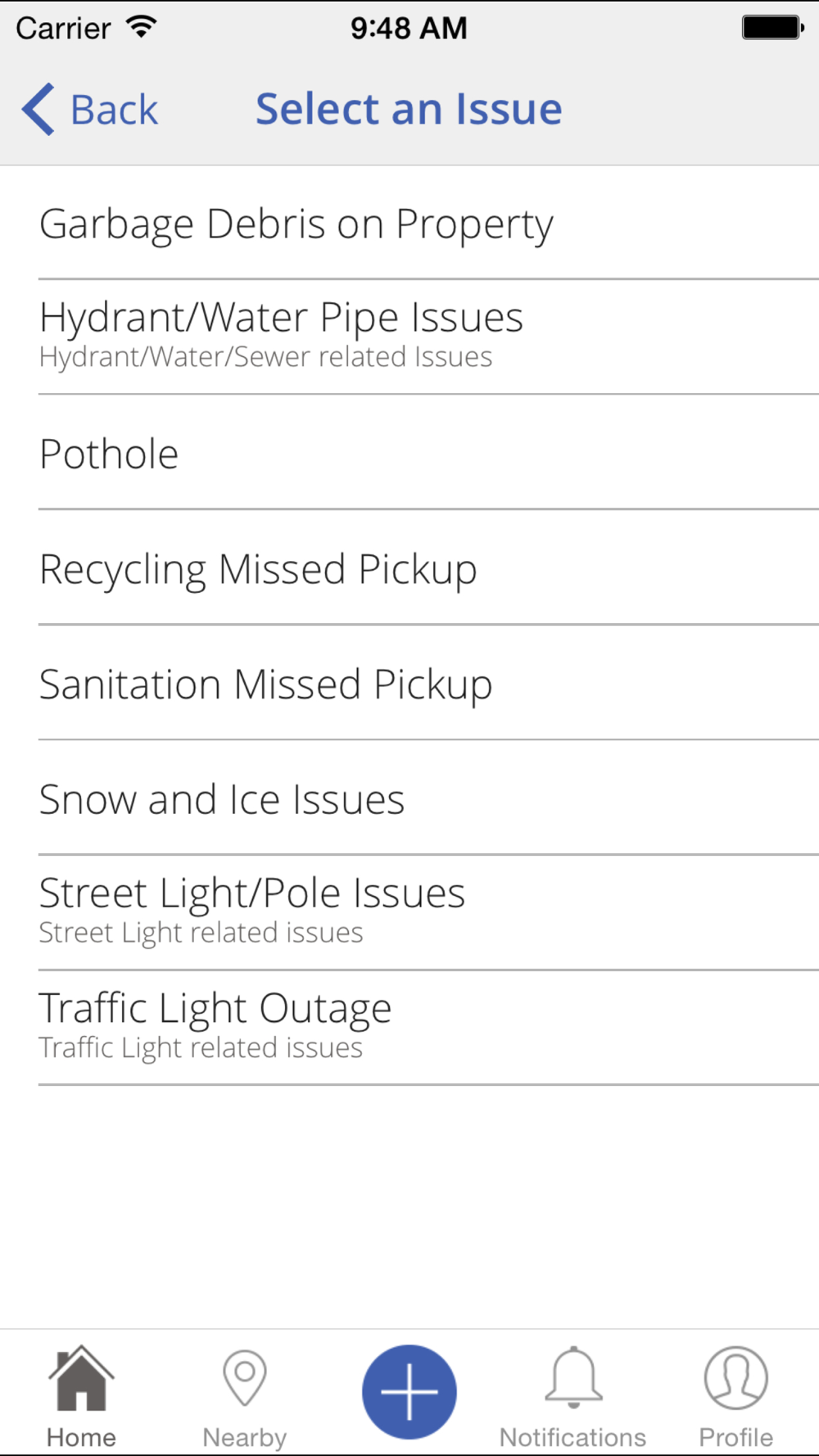Go back to the previous screen

pos(90,110)
